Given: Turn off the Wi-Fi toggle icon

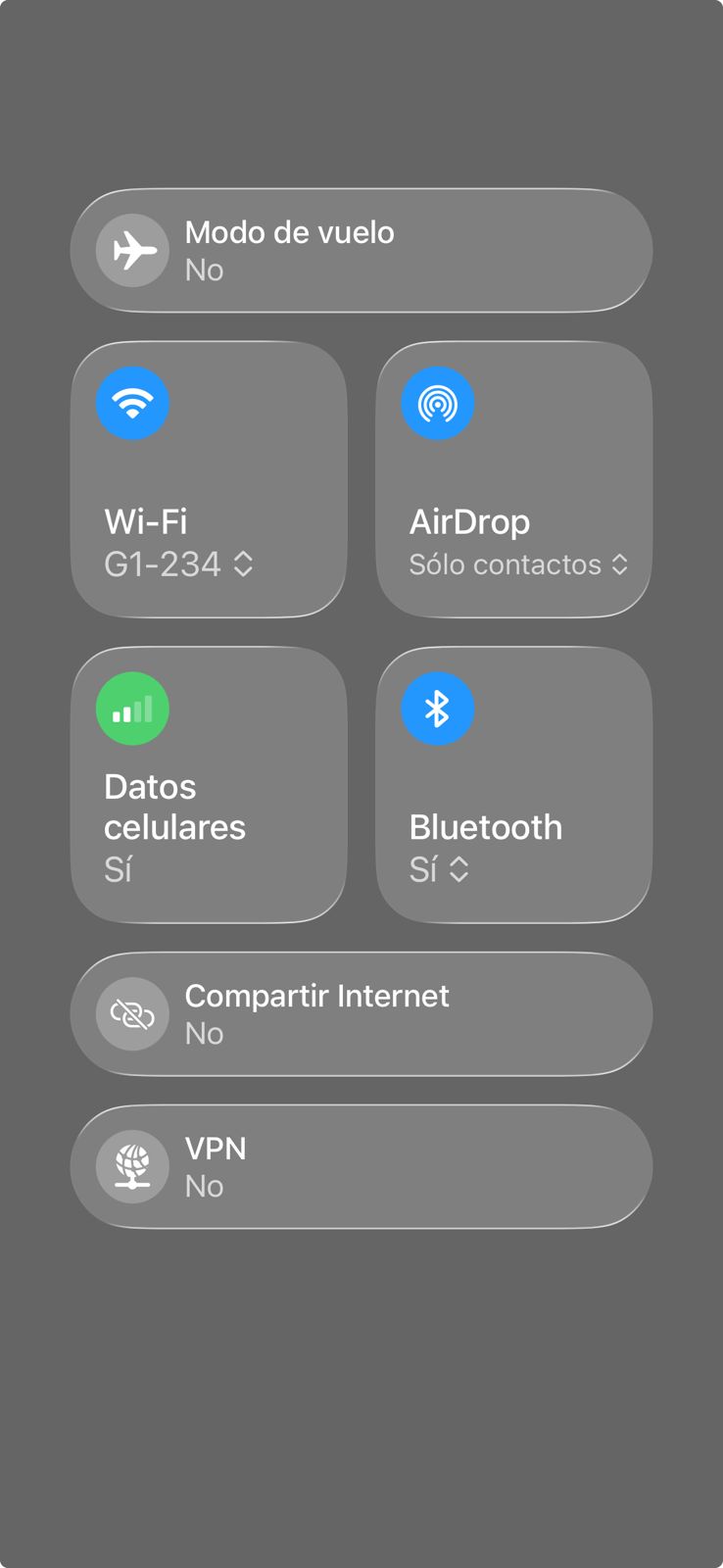Looking at the screenshot, I should click(132, 403).
